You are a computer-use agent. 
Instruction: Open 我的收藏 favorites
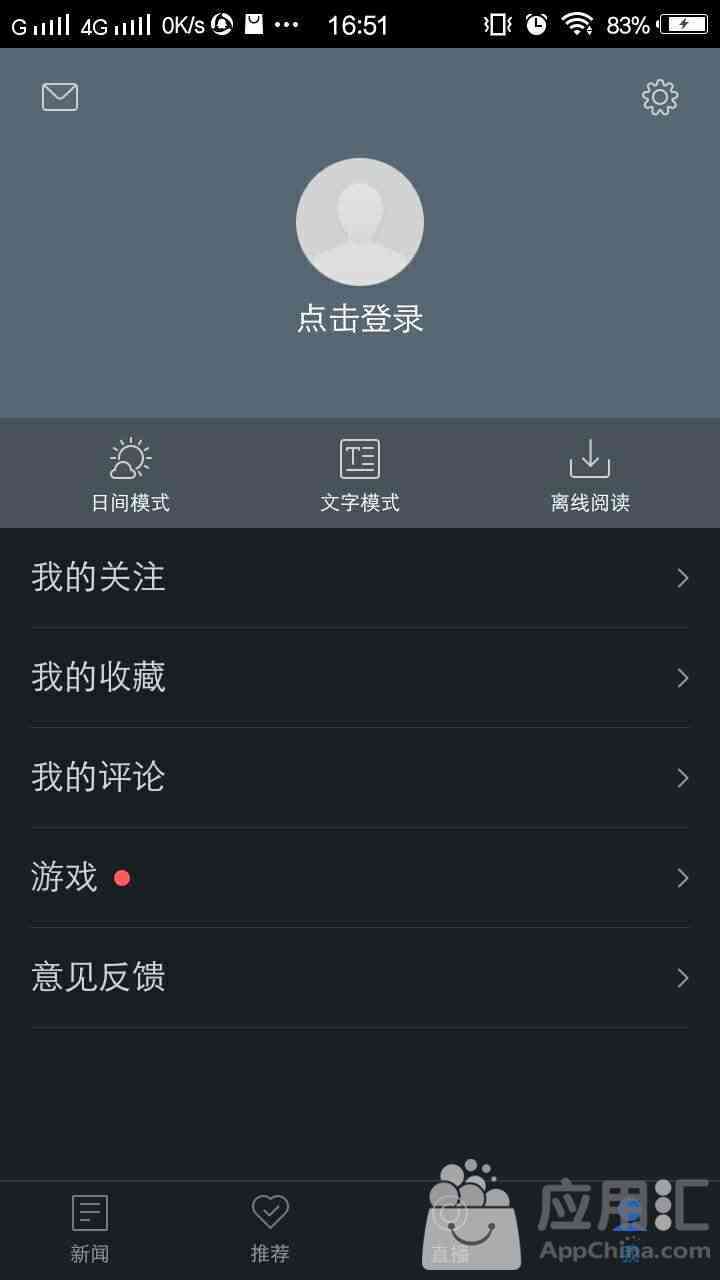[360, 677]
